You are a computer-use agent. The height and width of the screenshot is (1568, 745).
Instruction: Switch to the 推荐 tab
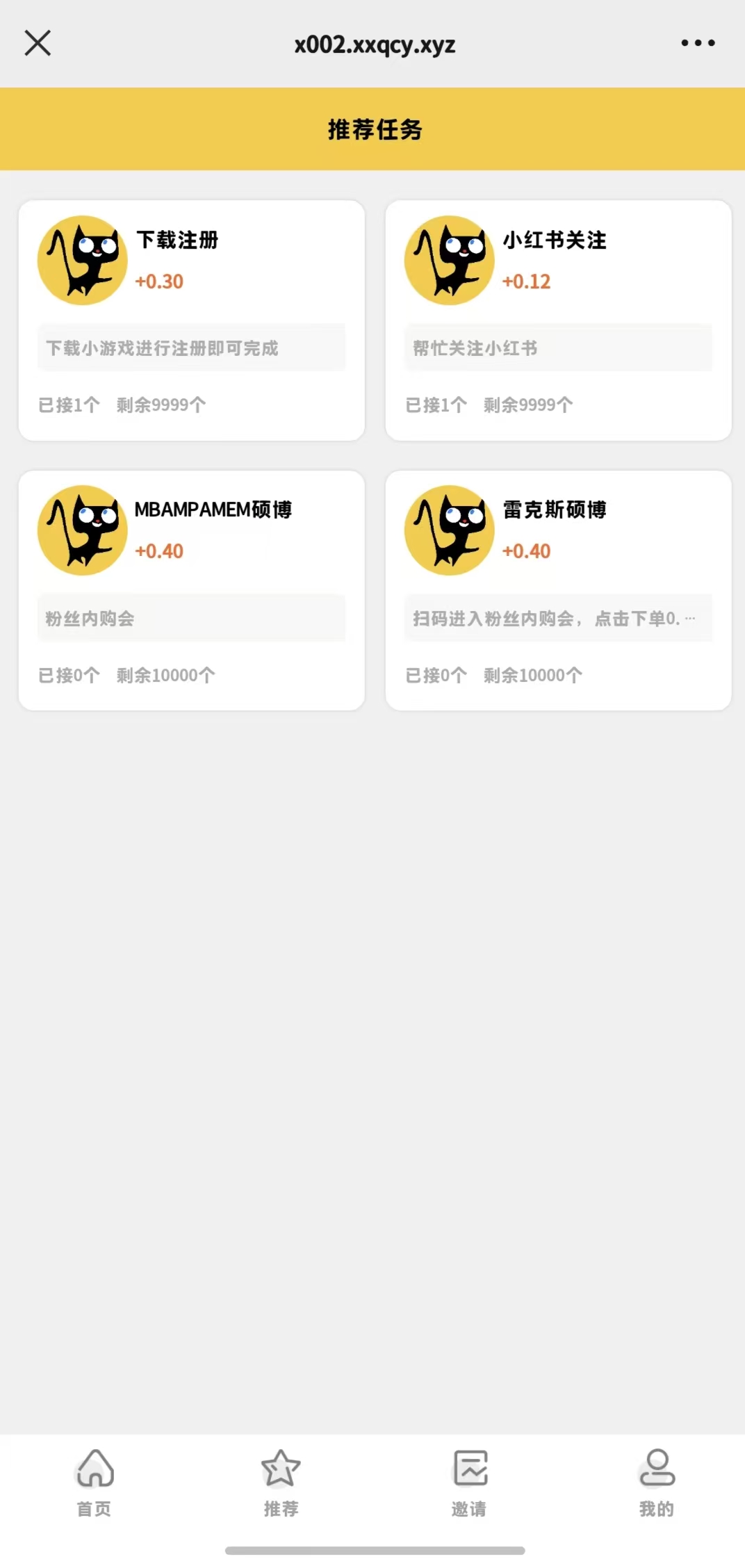[x=281, y=1482]
